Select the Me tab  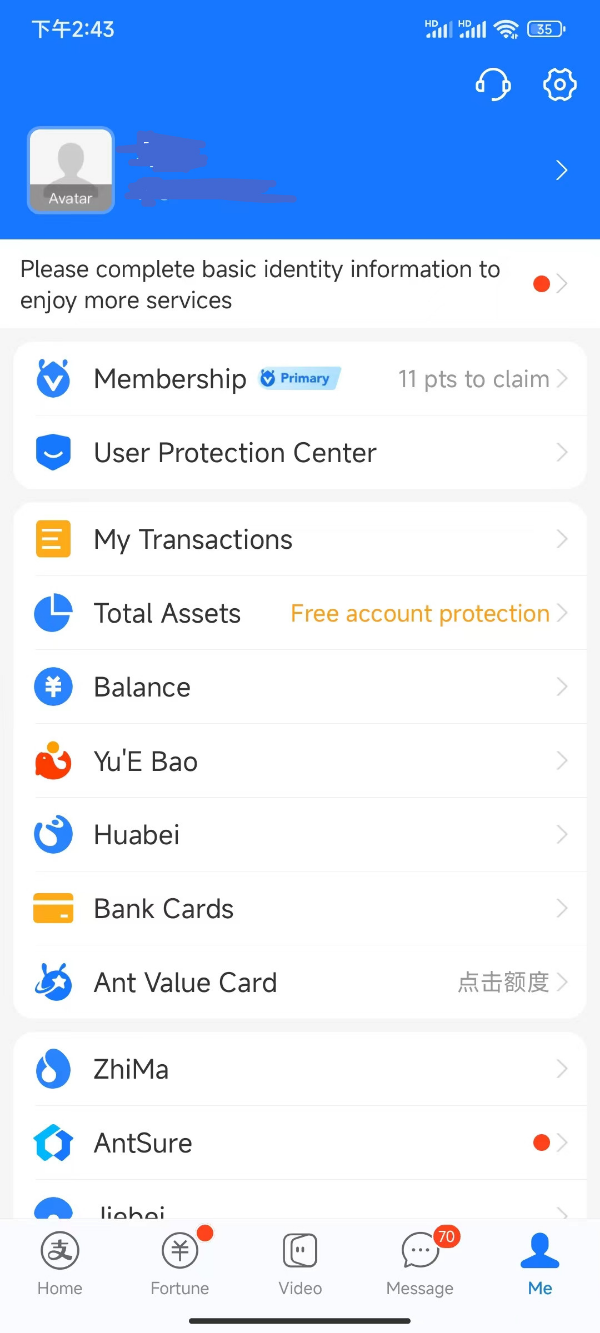540,1264
